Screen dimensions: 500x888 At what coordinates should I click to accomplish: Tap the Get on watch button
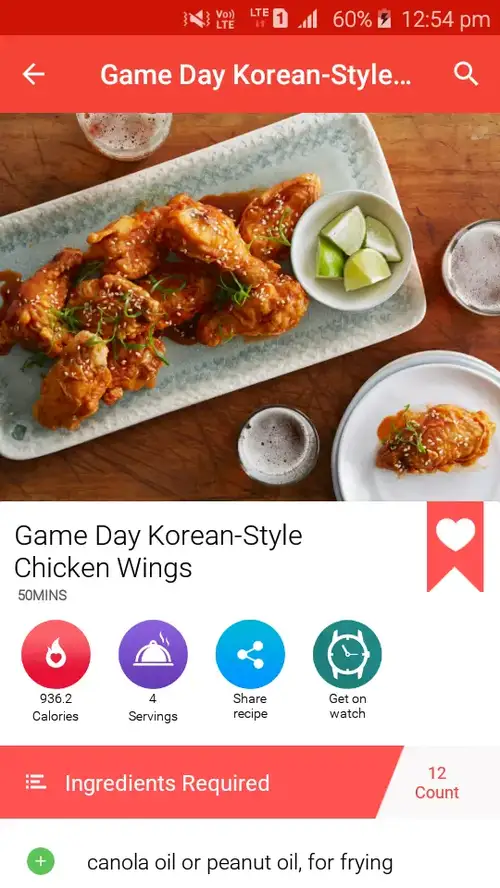click(347, 654)
